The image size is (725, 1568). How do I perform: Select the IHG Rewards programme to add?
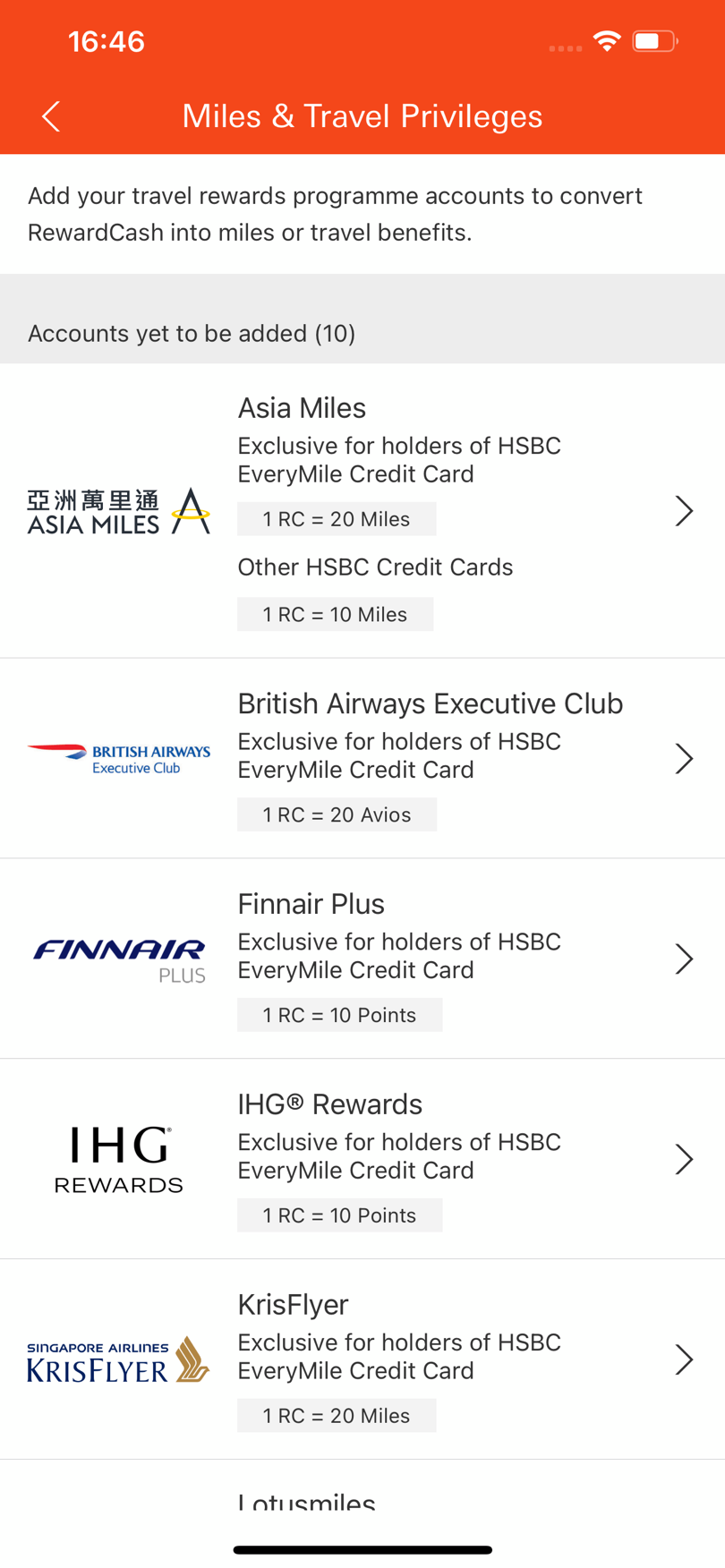pos(684,1158)
